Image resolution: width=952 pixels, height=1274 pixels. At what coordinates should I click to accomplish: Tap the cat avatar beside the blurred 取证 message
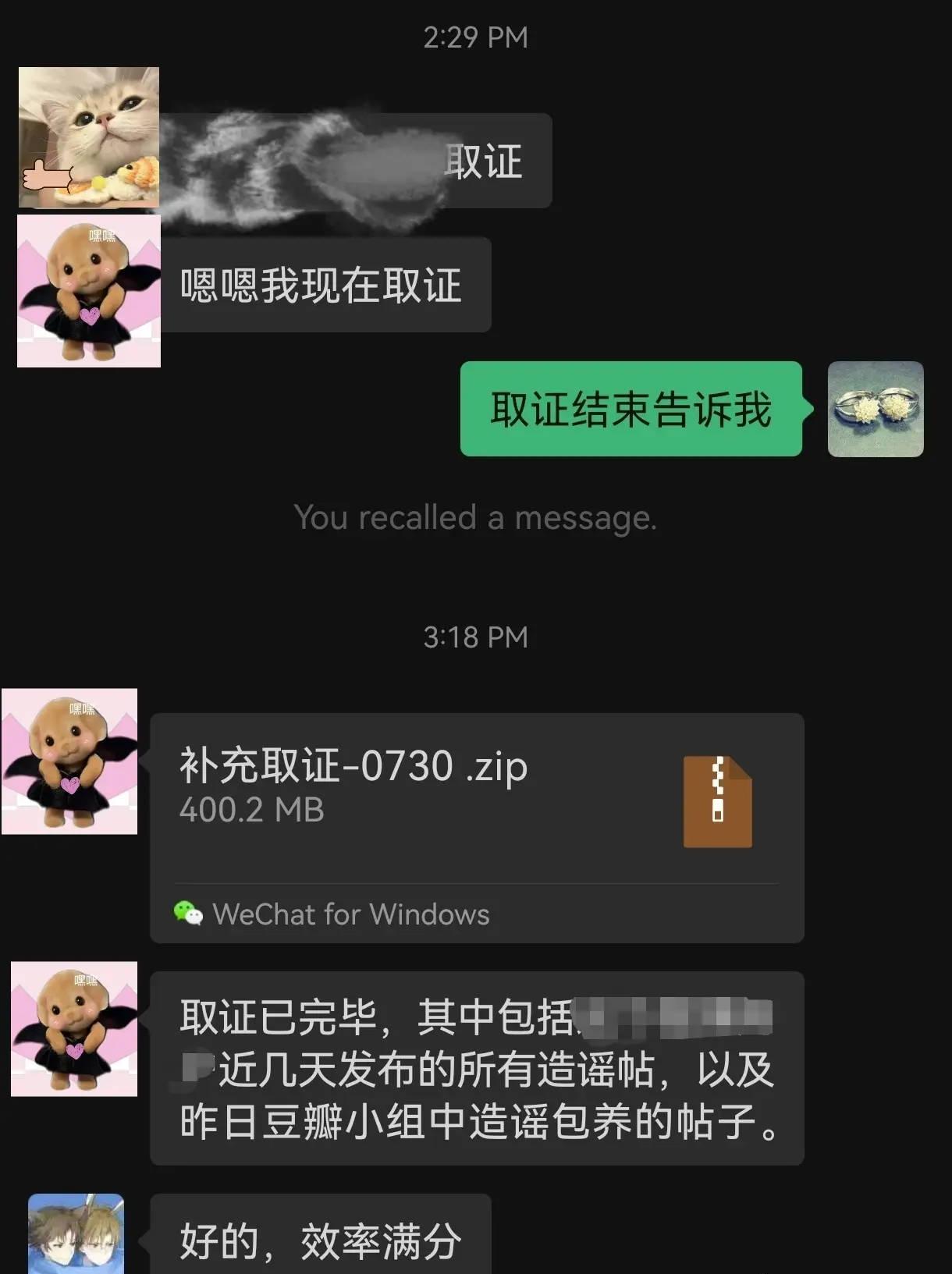[x=89, y=137]
